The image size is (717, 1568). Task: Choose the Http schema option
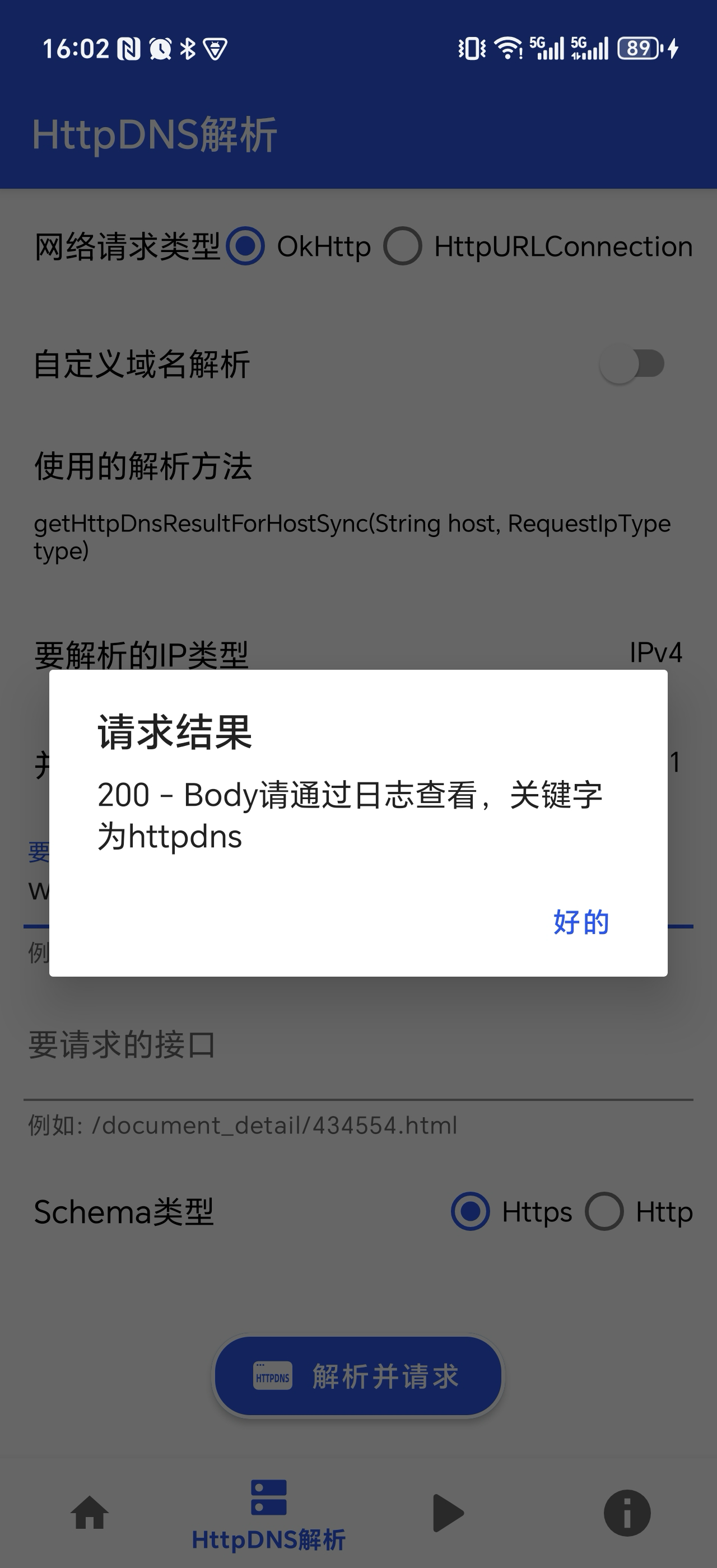coord(604,1211)
